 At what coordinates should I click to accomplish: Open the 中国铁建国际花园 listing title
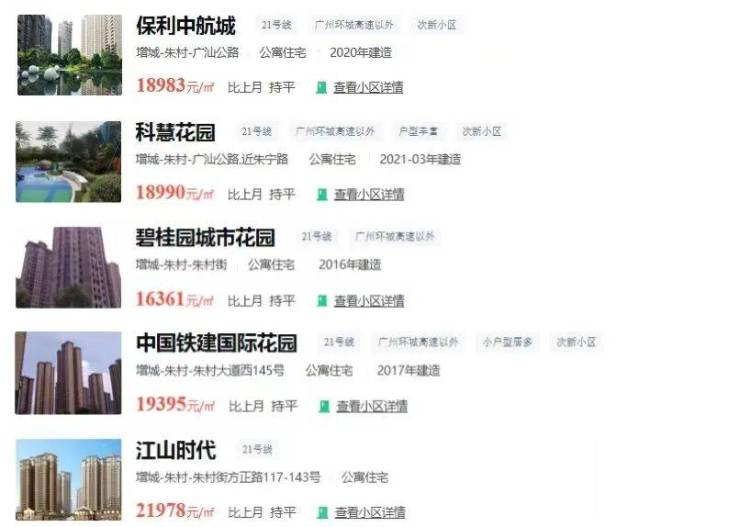point(216,343)
